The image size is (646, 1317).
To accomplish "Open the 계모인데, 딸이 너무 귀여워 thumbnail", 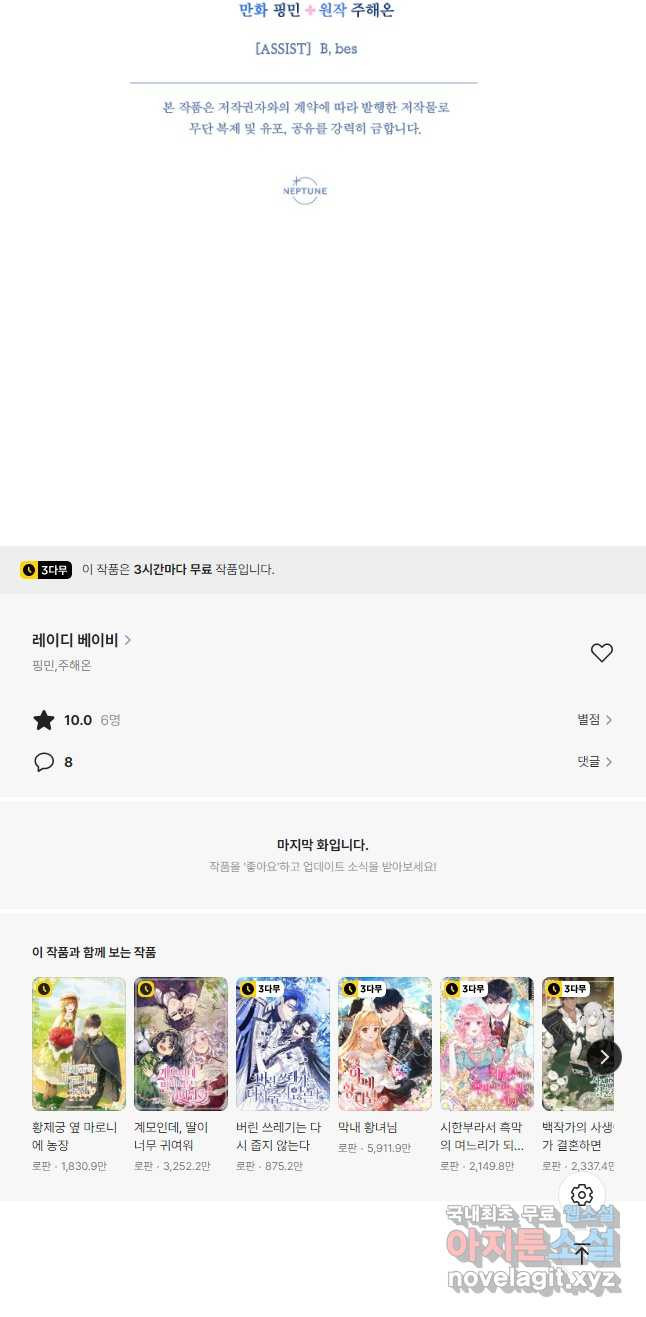I will (181, 1044).
